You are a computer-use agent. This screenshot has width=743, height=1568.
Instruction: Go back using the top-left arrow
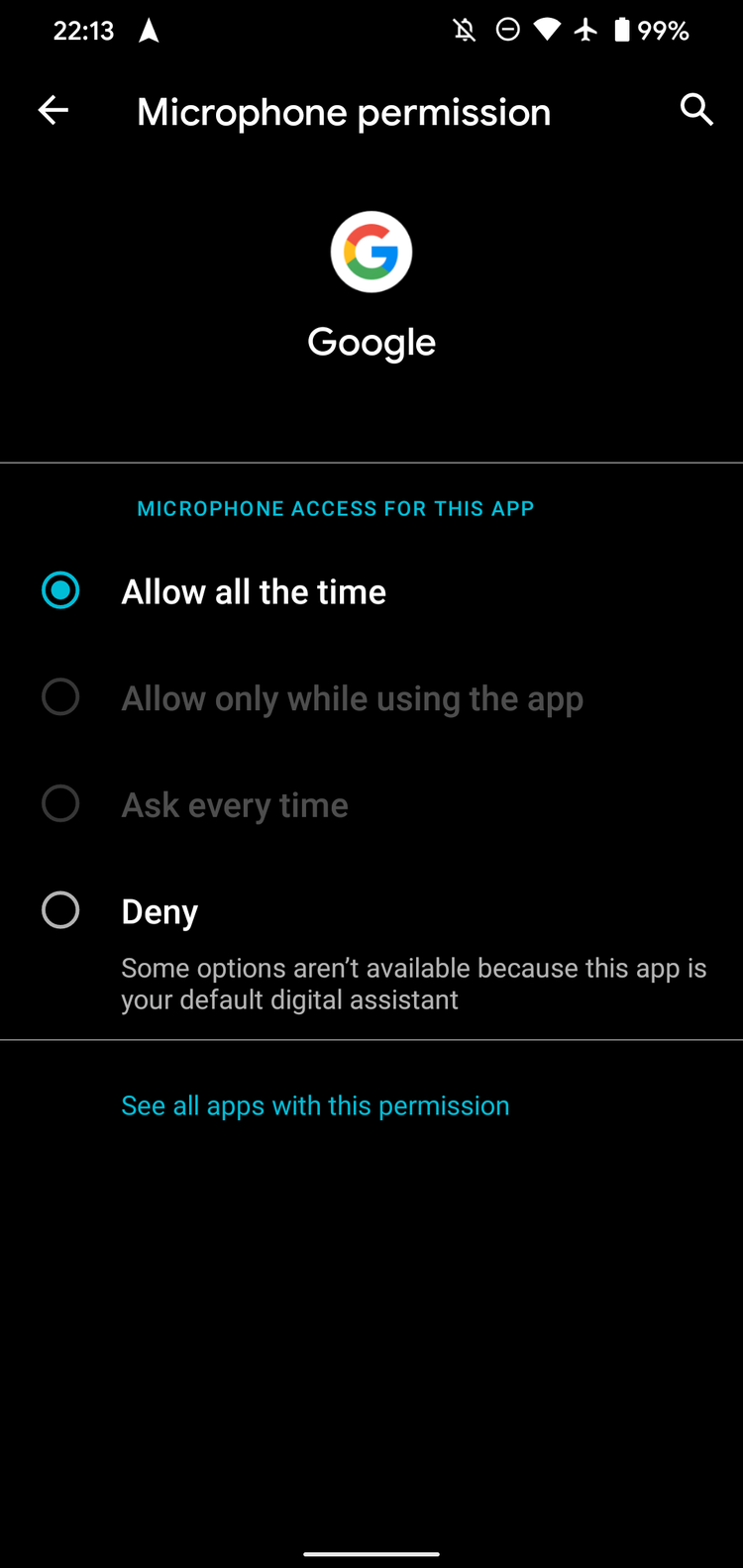tap(53, 111)
